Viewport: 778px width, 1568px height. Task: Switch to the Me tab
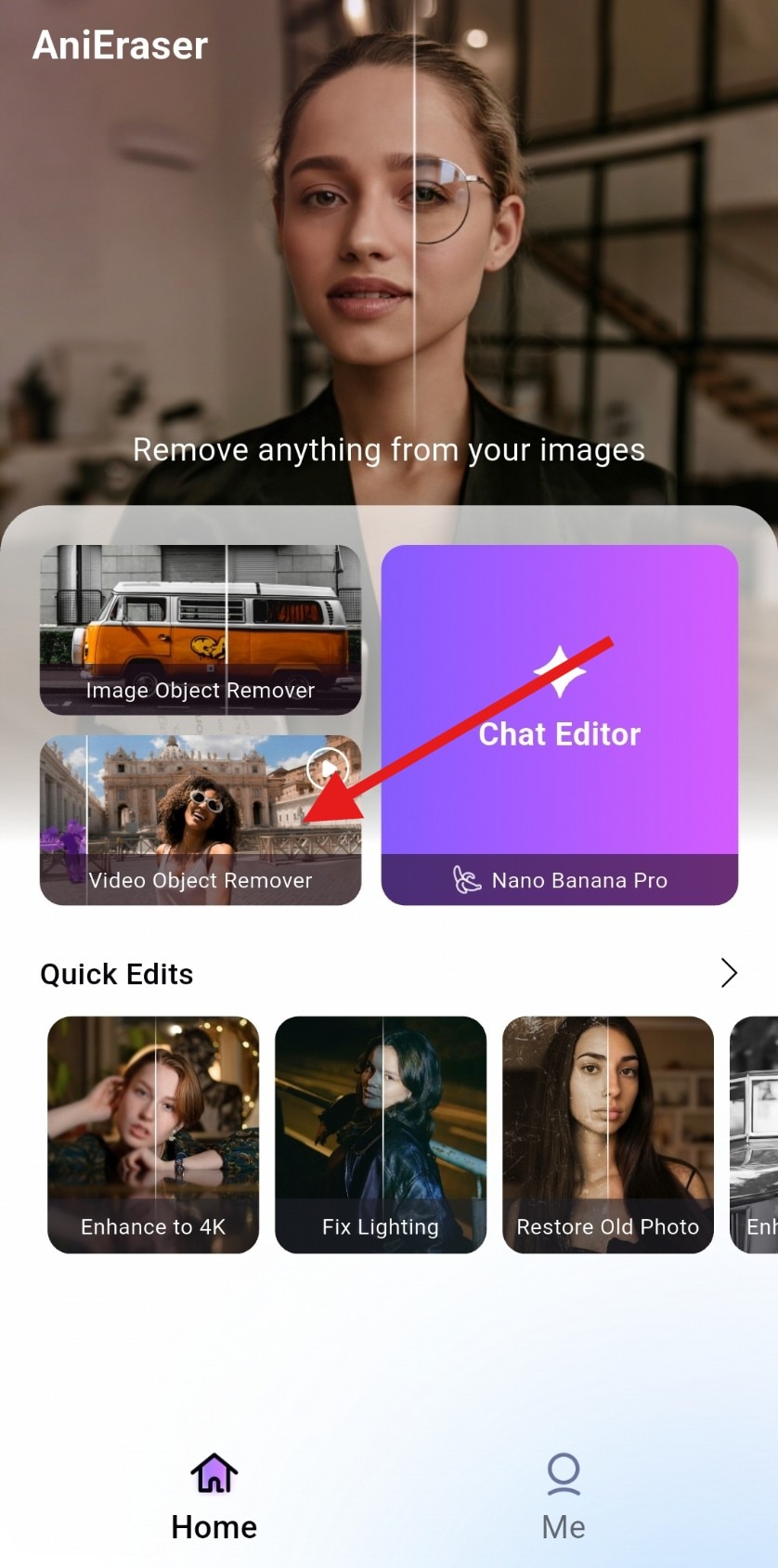(x=564, y=1497)
